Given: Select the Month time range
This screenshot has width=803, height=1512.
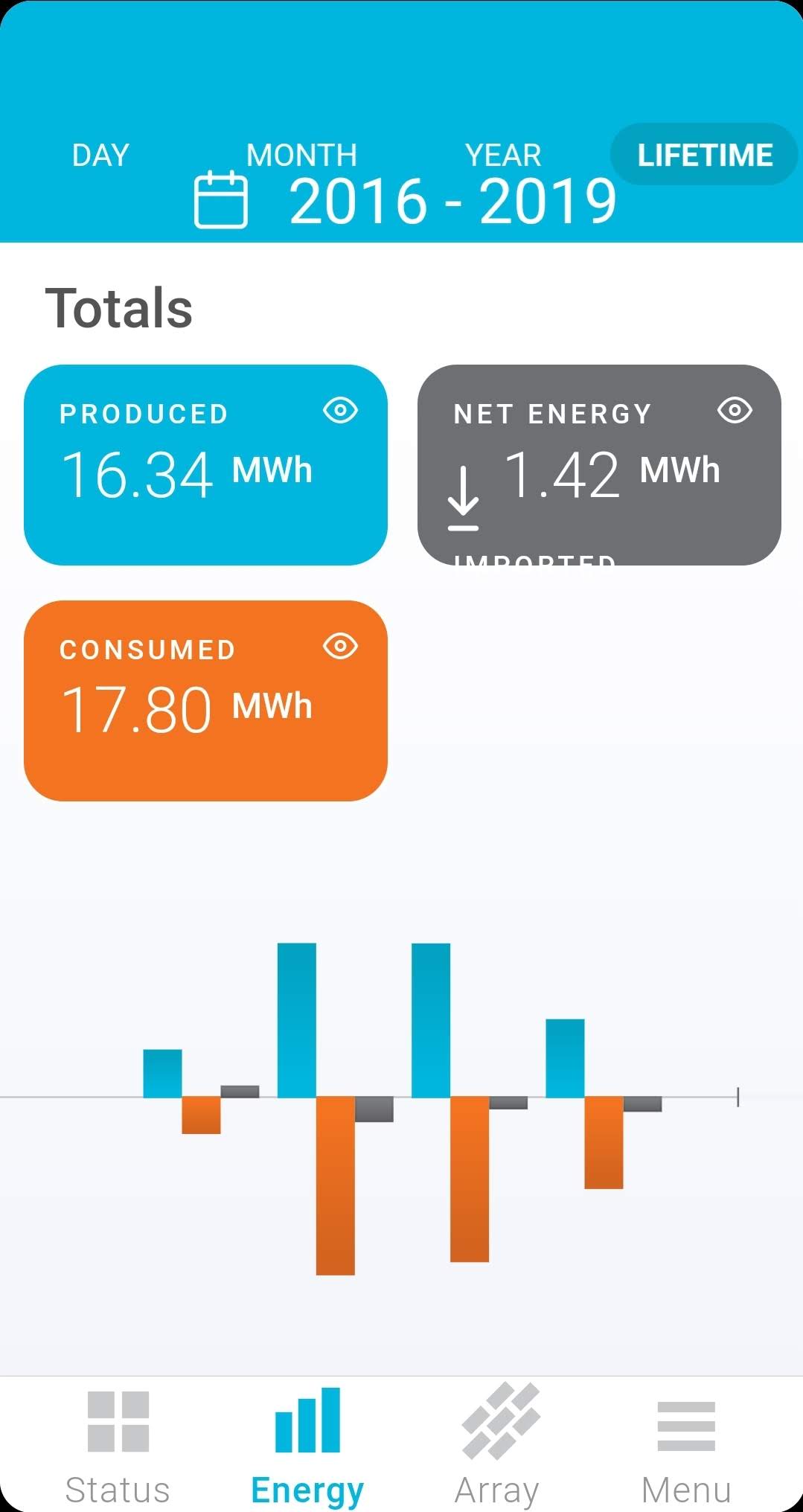Looking at the screenshot, I should point(301,156).
